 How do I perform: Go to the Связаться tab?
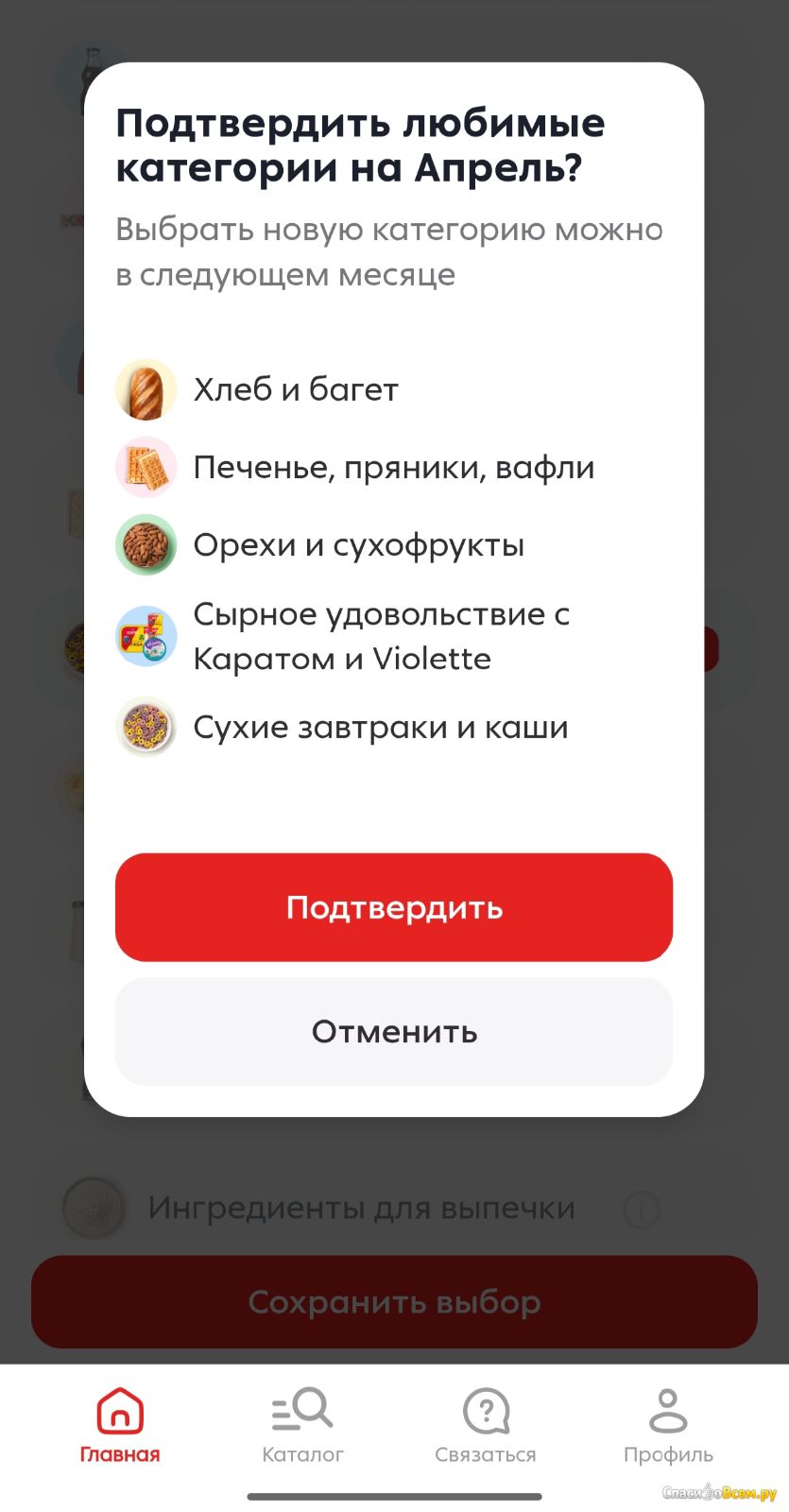point(486,1426)
